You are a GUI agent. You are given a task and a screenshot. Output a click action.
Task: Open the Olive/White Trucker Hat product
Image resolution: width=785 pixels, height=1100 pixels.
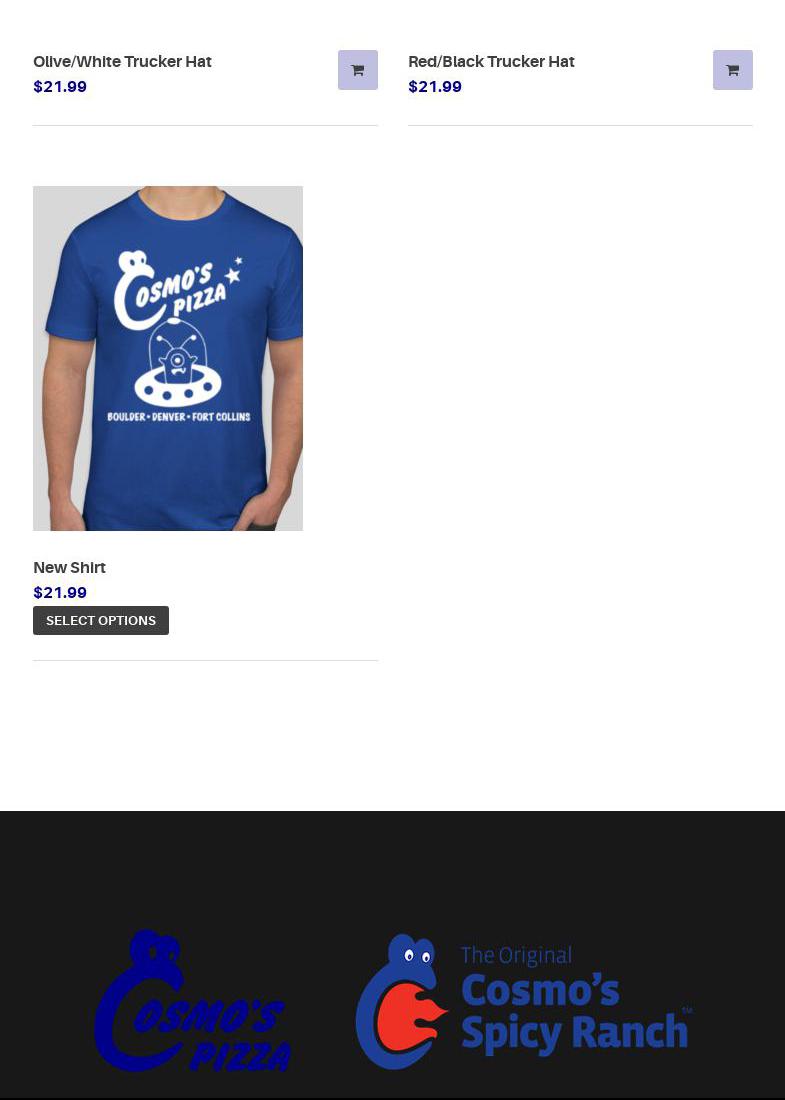pos(122,61)
